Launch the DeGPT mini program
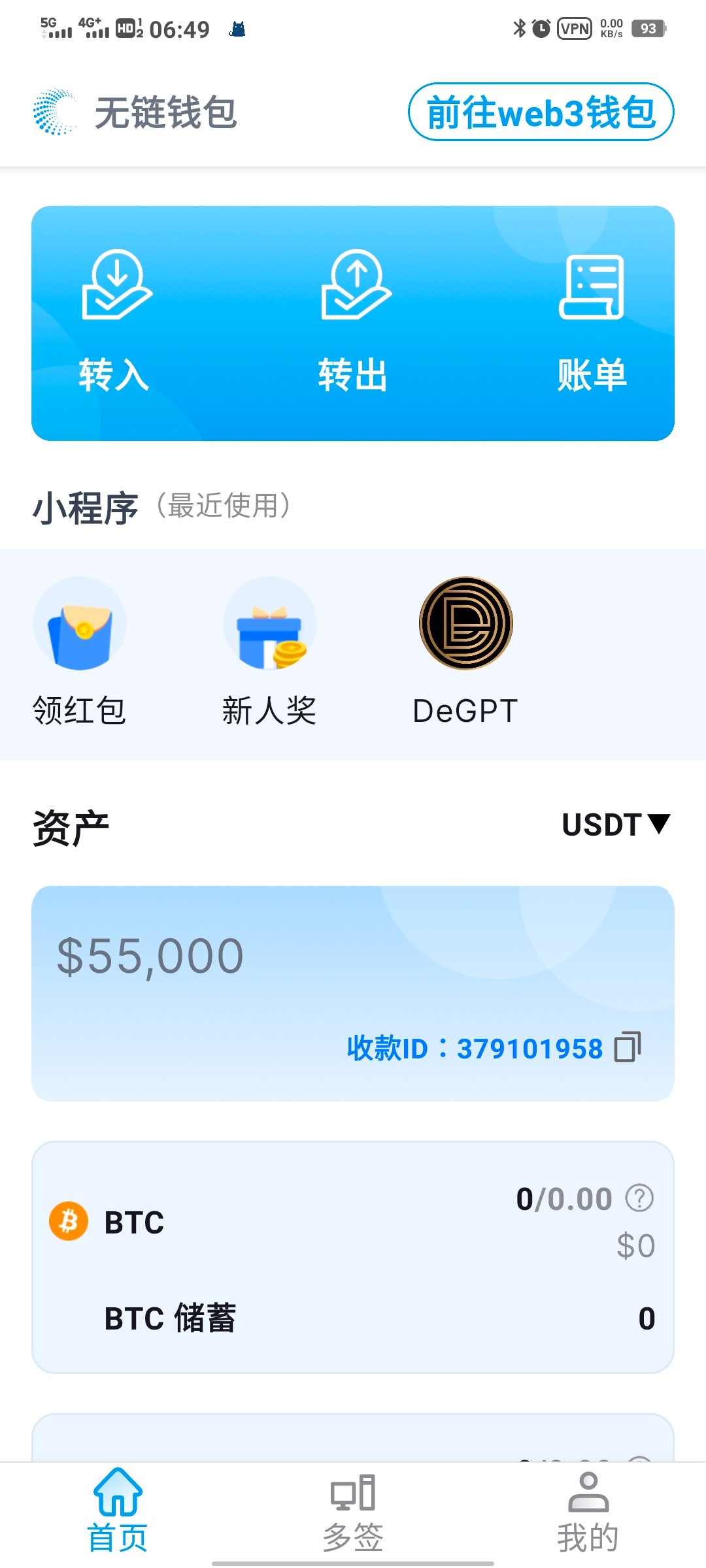The width and height of the screenshot is (706, 1568). [x=465, y=650]
